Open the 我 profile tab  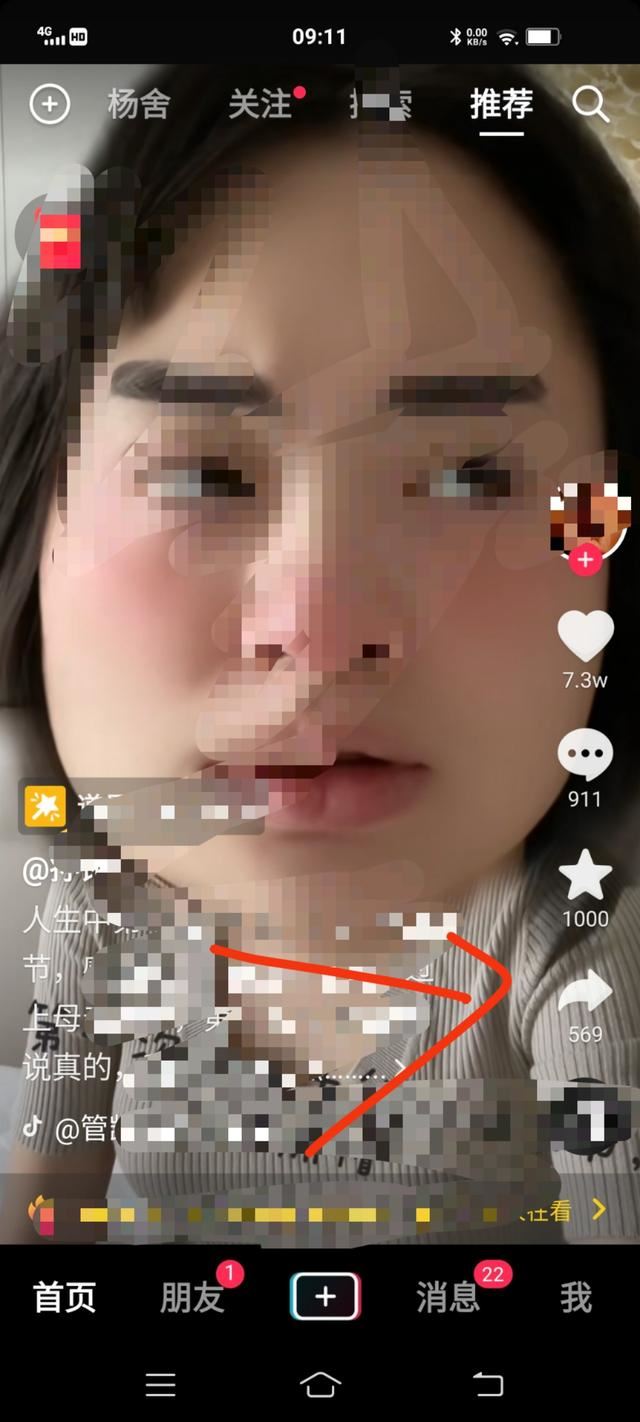click(576, 1297)
